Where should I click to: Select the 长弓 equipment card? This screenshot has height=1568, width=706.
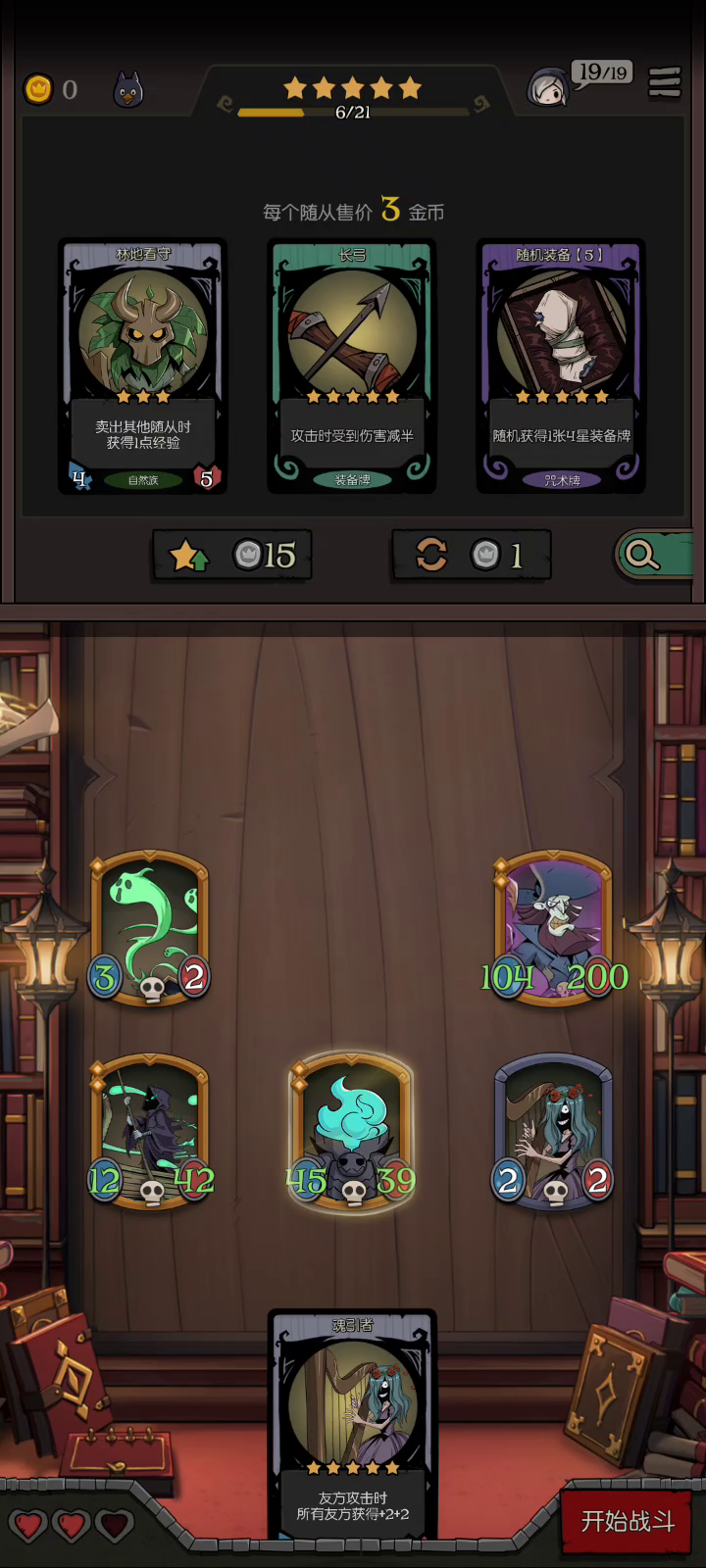click(x=352, y=365)
